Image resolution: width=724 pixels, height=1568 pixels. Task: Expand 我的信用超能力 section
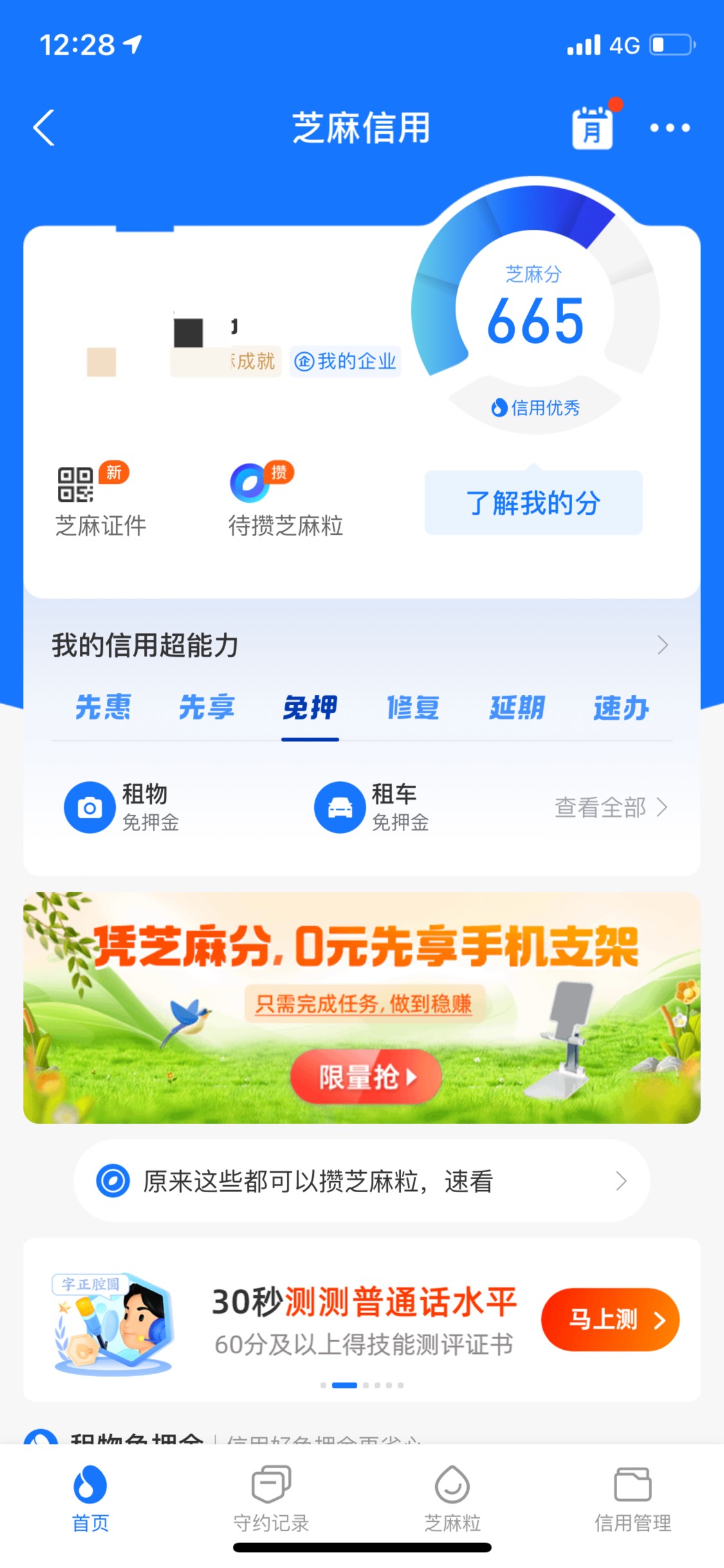pos(662,645)
